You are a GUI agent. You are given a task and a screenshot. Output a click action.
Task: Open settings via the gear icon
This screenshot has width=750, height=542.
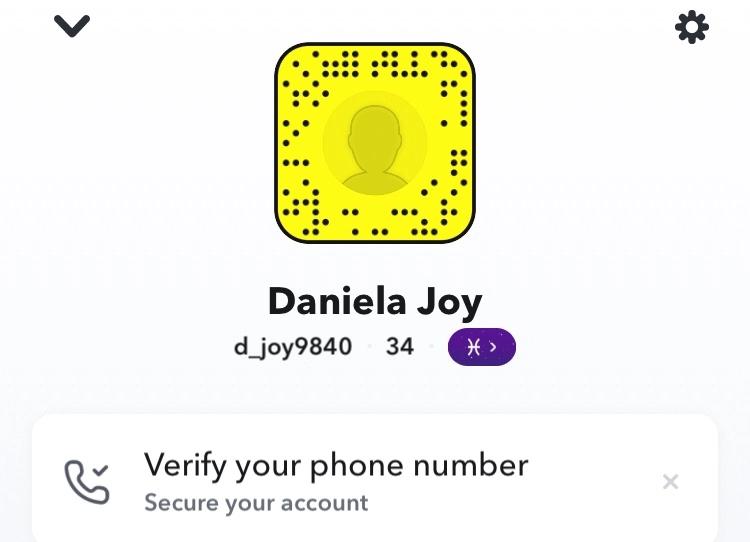(692, 27)
